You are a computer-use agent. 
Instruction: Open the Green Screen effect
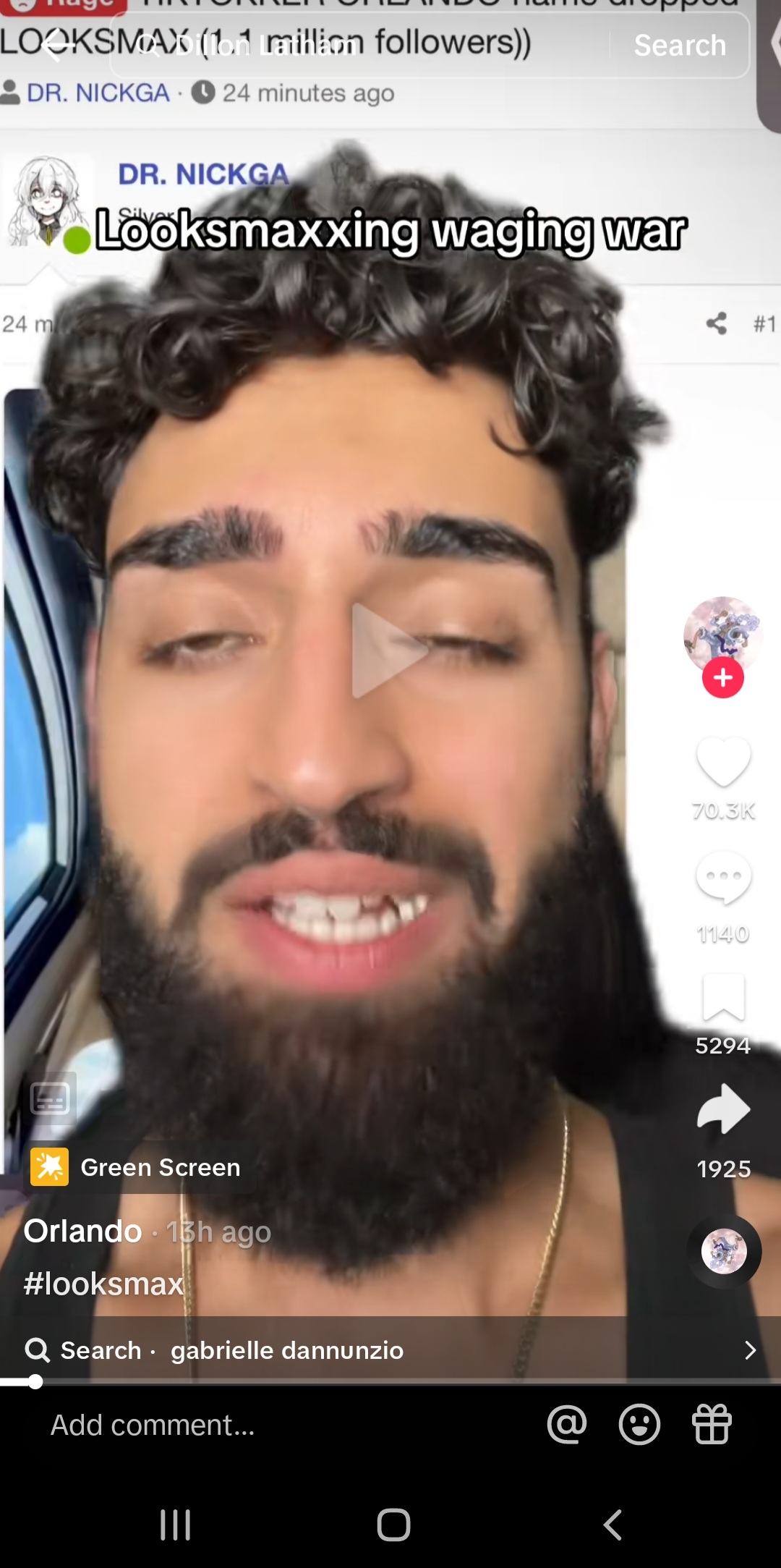tap(136, 1167)
